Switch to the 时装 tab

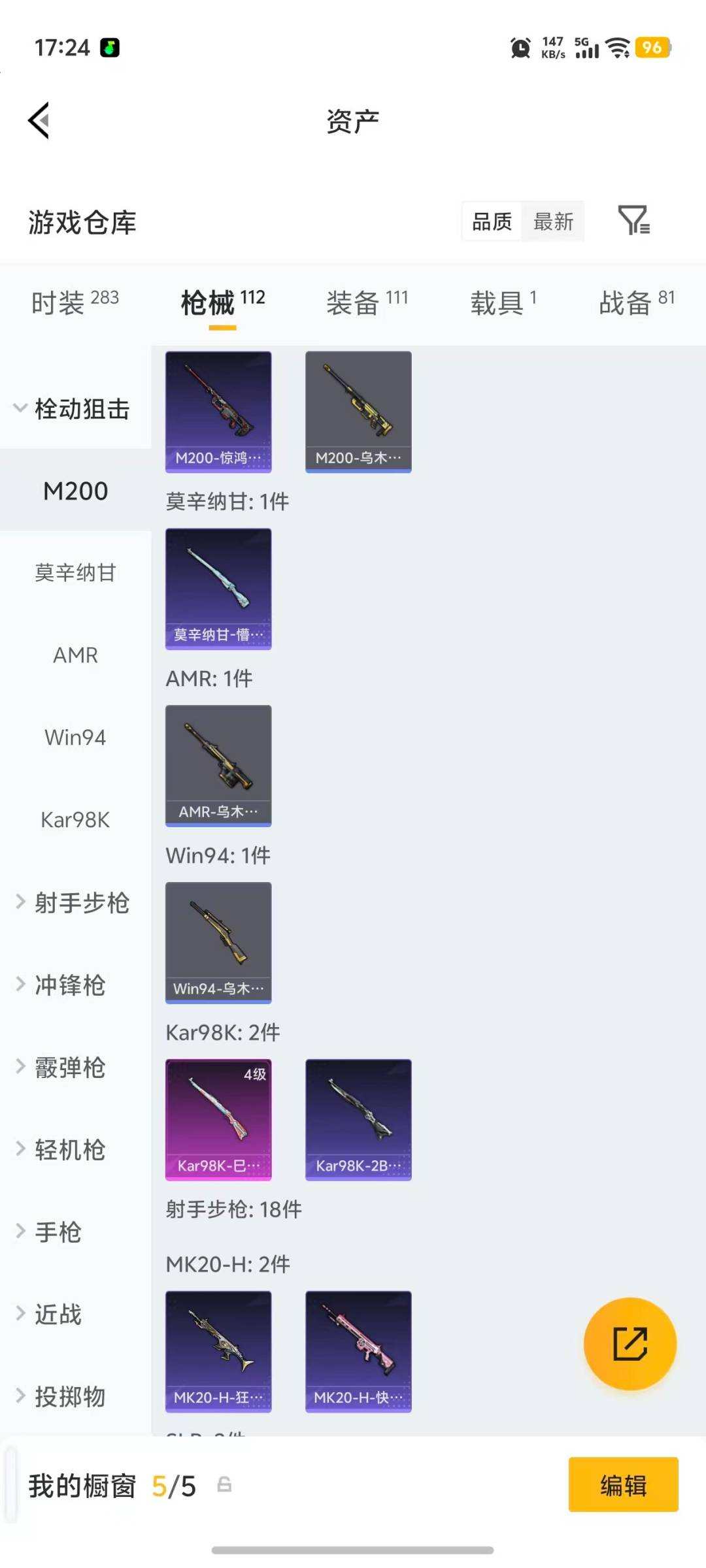tap(63, 302)
